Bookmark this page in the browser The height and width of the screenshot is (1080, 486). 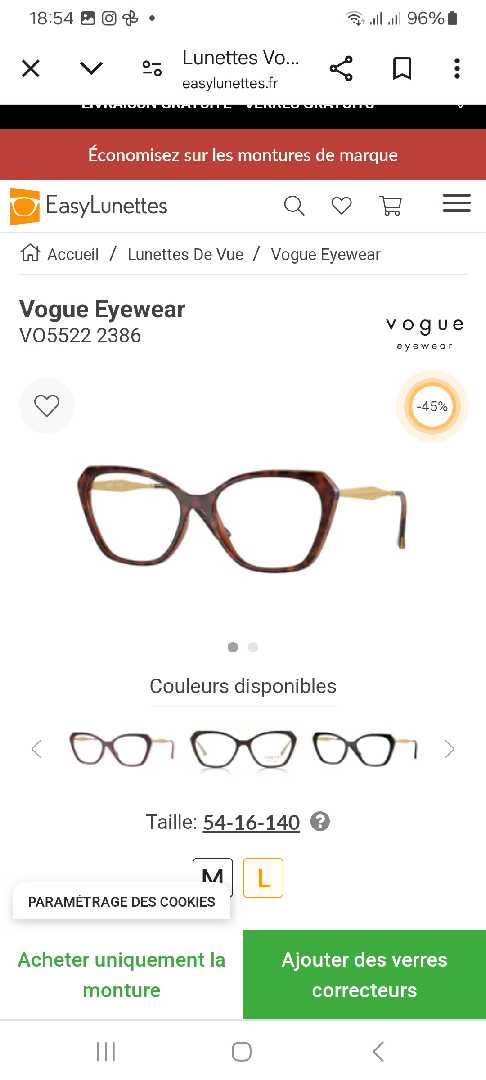pos(402,68)
